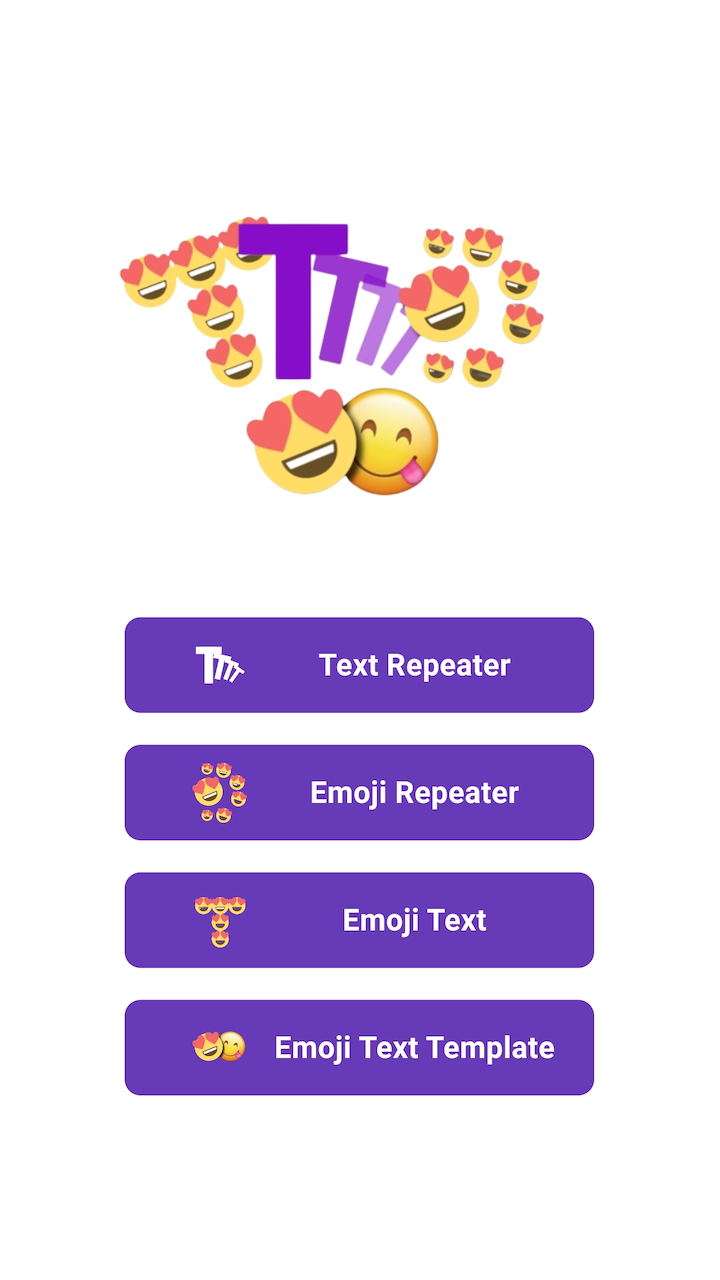Click the Text Repeater label text
This screenshot has height=1280, width=720.
[x=414, y=663]
